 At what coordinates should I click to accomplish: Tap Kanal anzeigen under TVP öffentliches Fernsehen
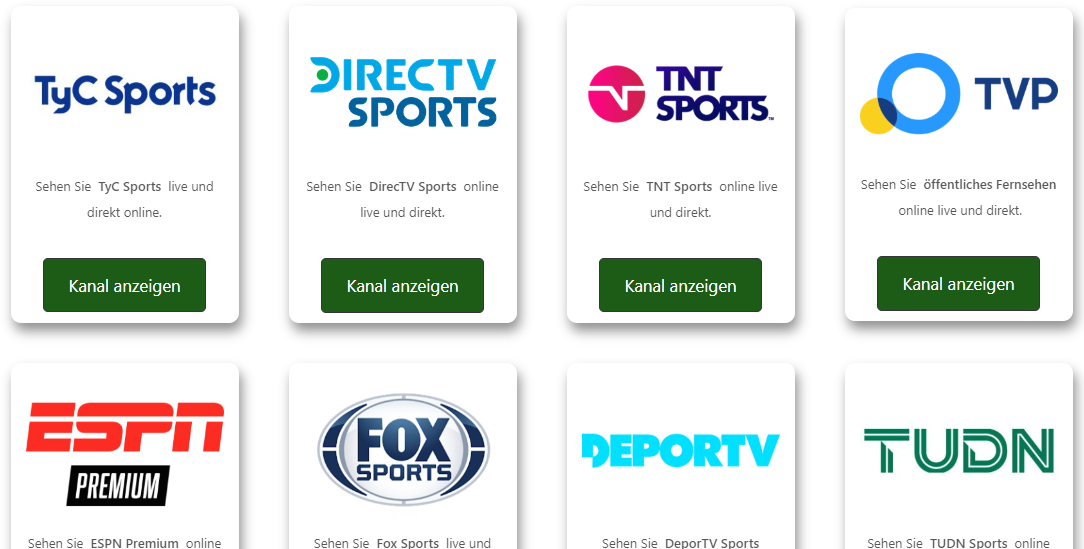tap(958, 283)
